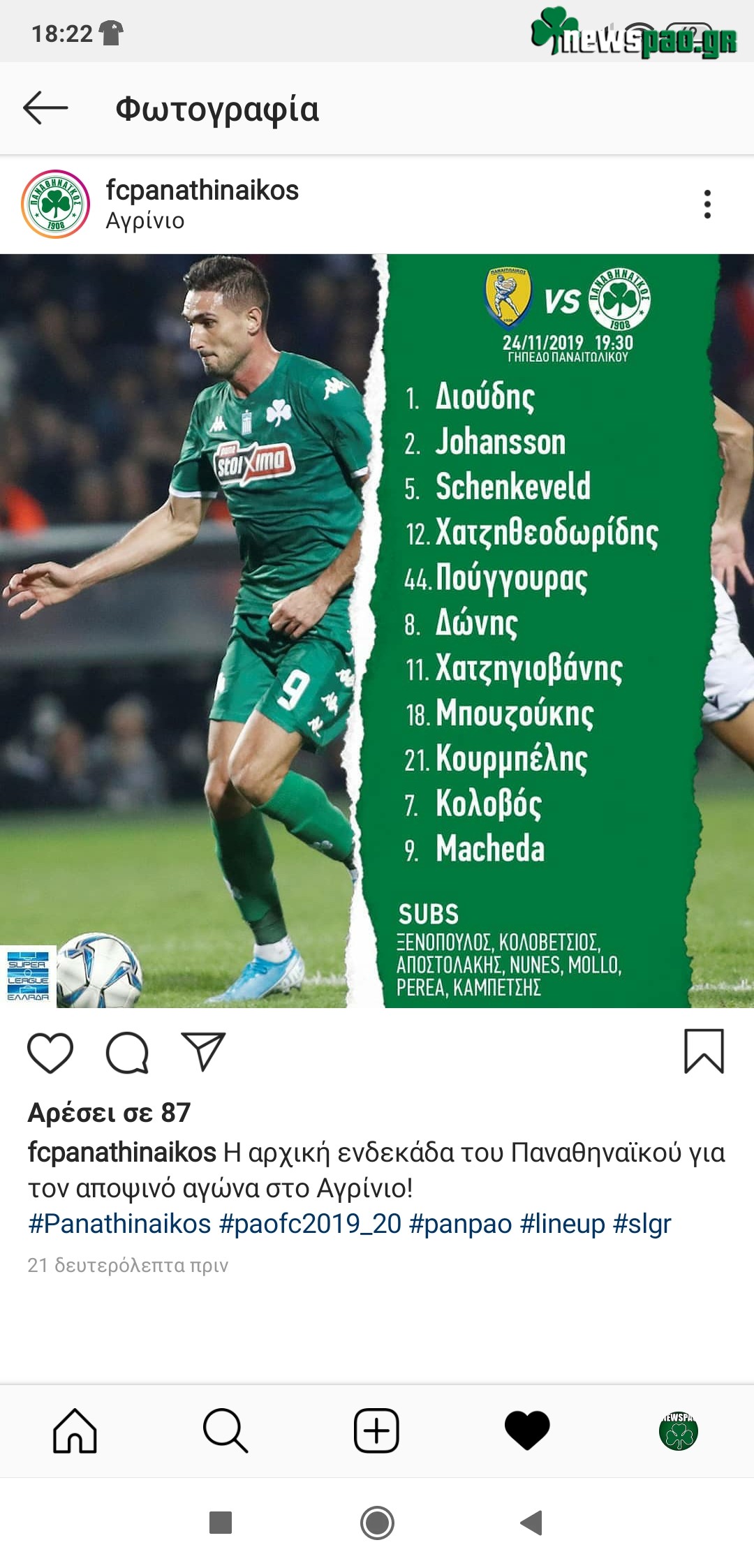Image resolution: width=754 pixels, height=1568 pixels.
Task: Go back using the top-left arrow
Action: click(x=45, y=108)
